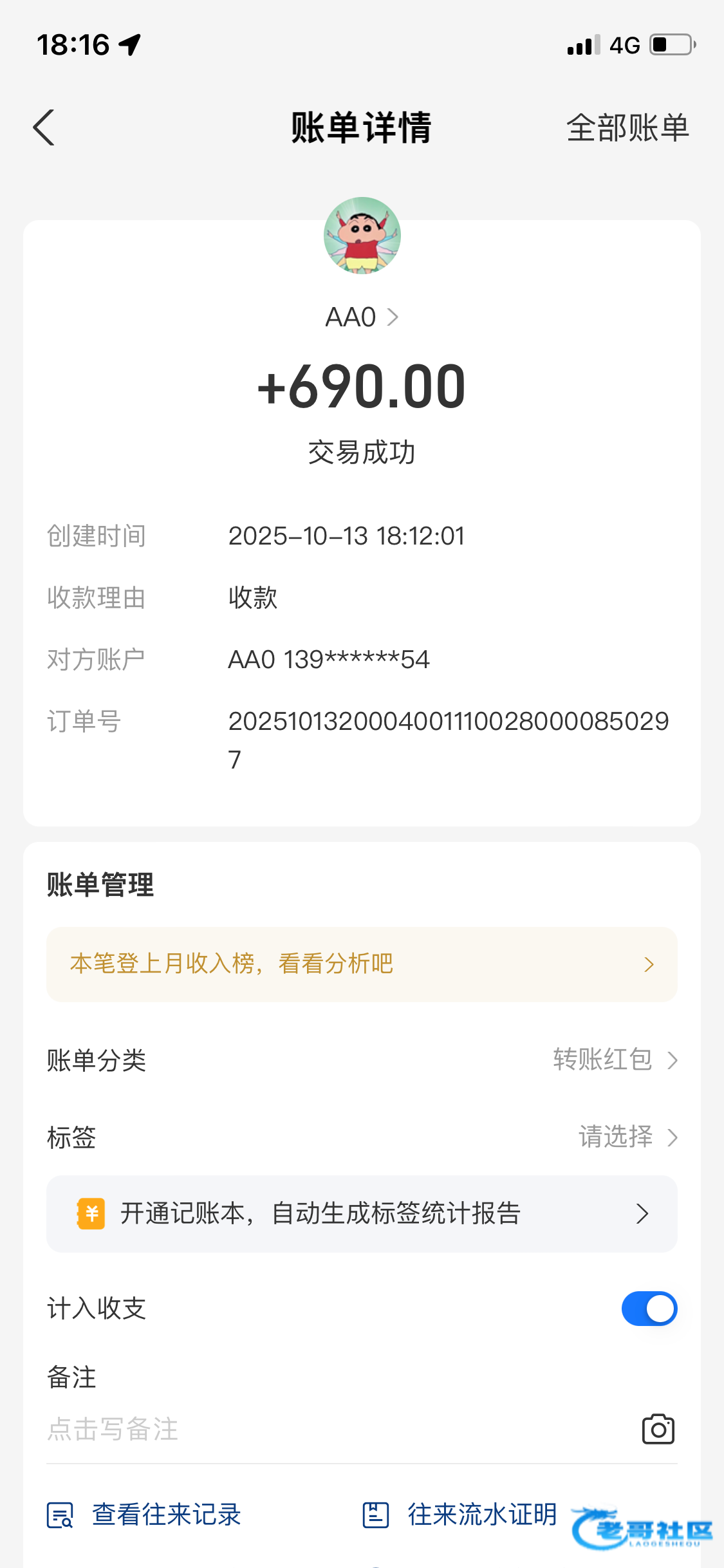The image size is (724, 1568).
Task: Toggle off the 计入收支 switch
Action: [649, 1309]
